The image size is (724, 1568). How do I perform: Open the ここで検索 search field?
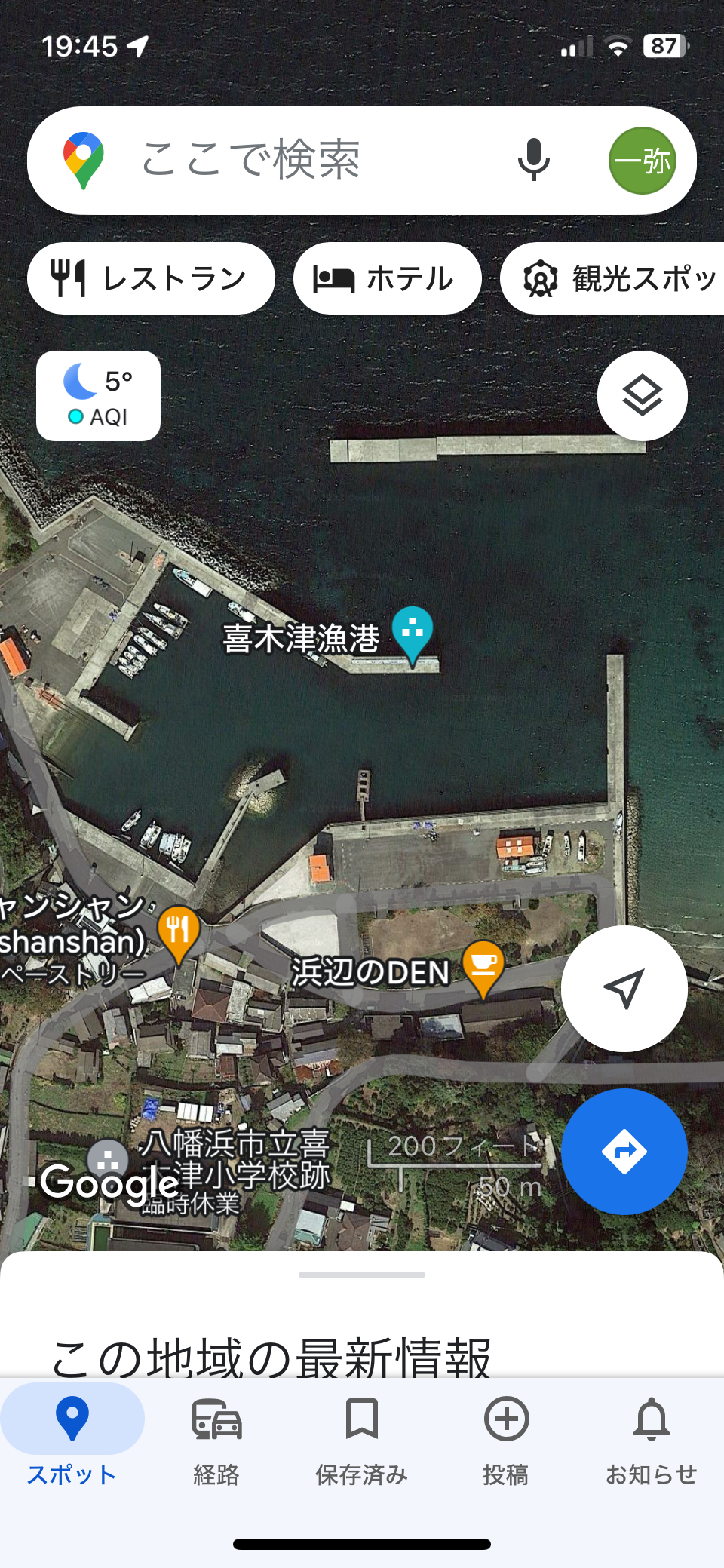tap(302, 161)
